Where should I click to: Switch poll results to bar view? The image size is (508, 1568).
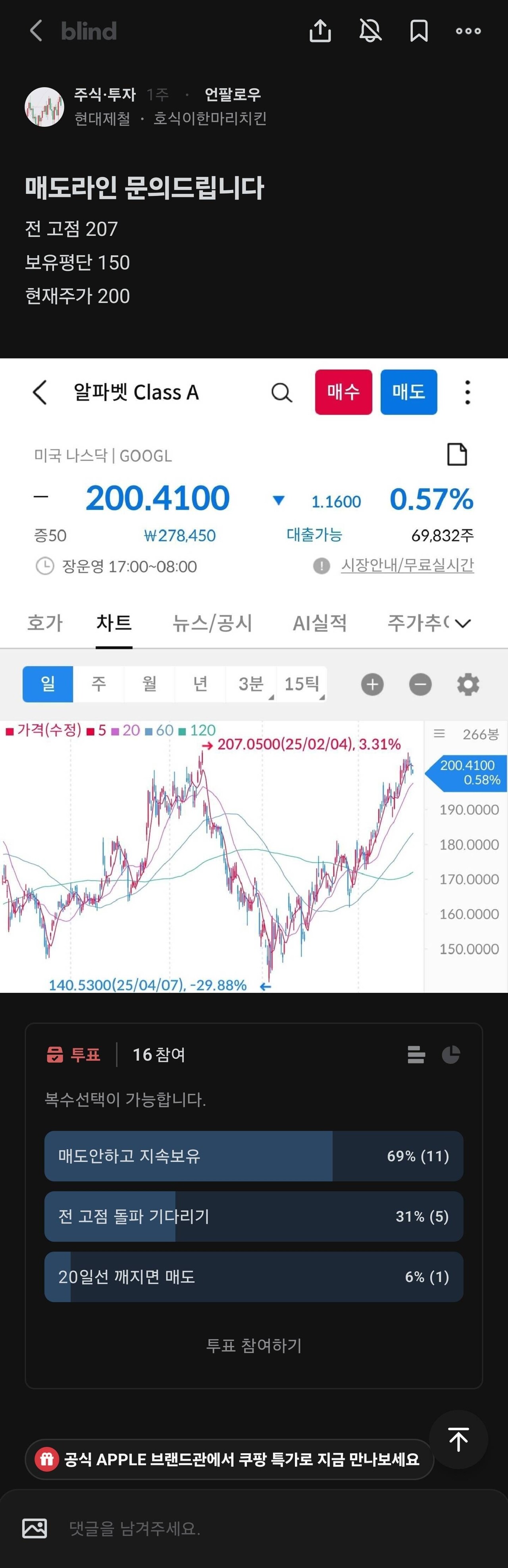(416, 1054)
